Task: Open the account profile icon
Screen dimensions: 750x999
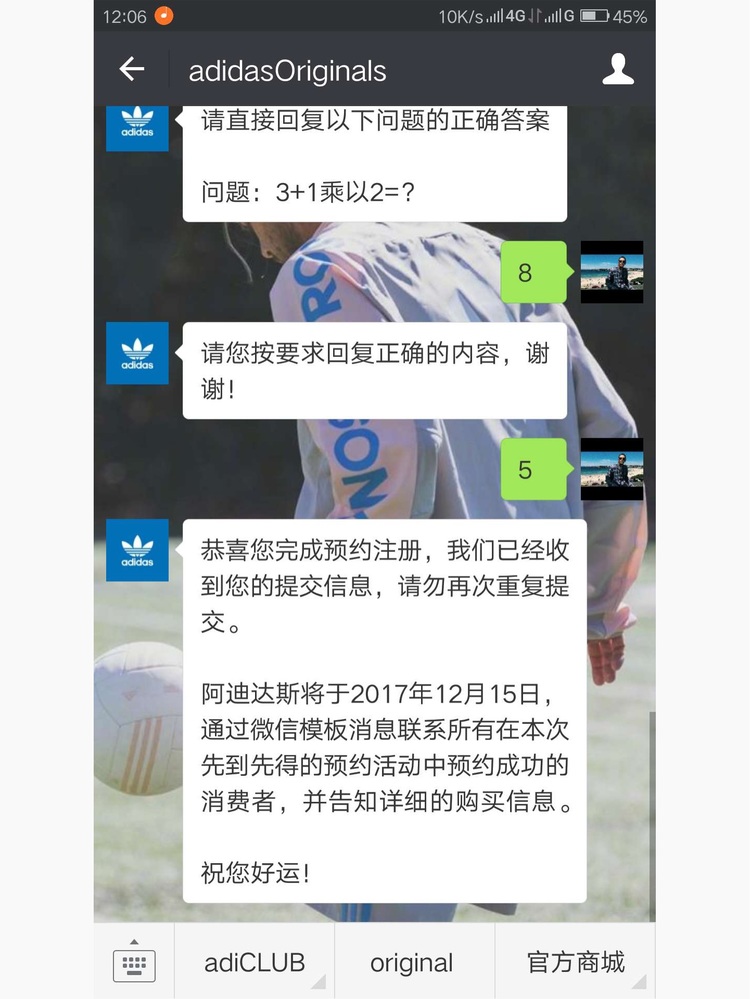Action: pyautogui.click(x=618, y=69)
